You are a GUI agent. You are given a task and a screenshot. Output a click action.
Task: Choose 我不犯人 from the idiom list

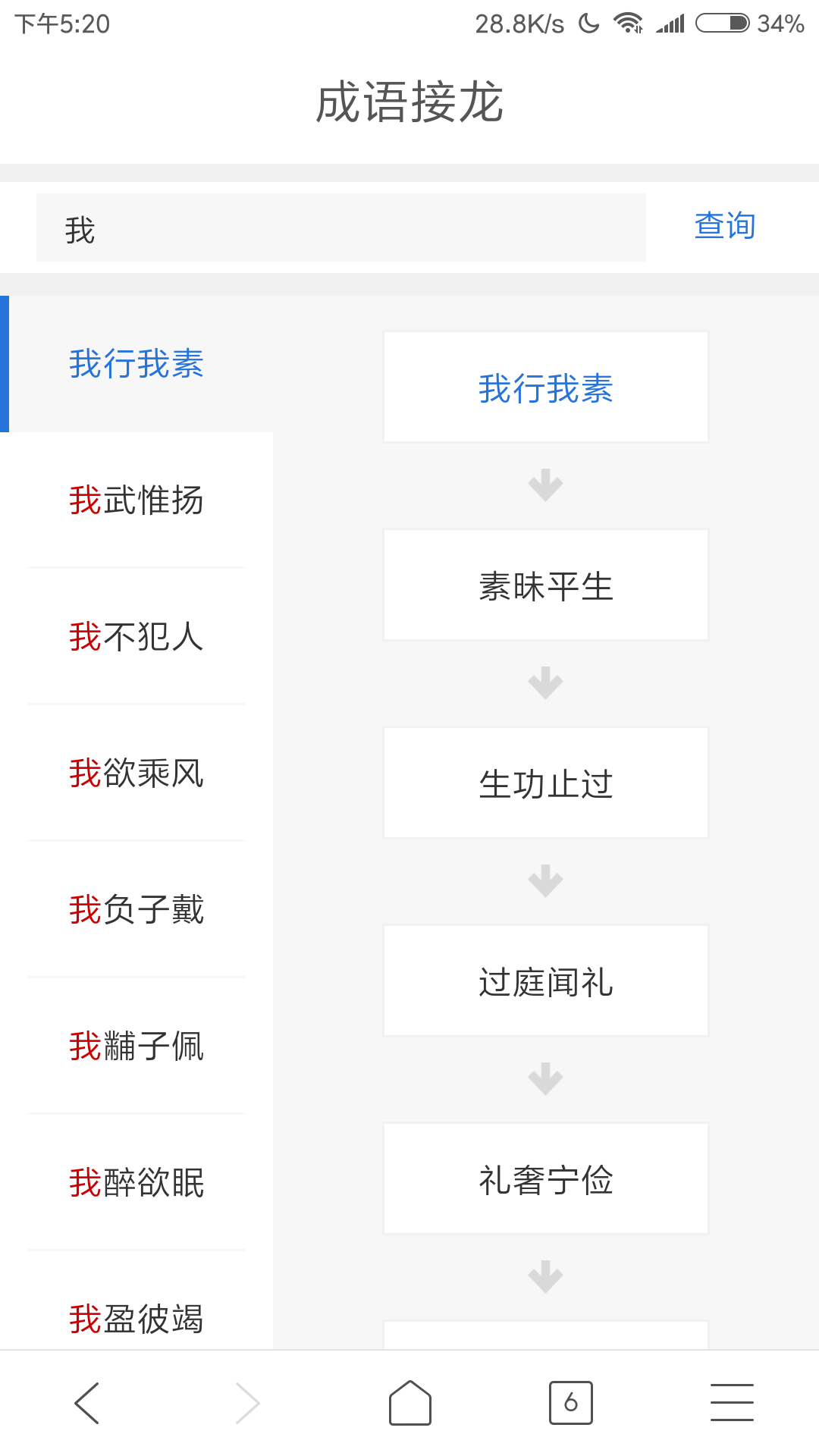pos(136,637)
